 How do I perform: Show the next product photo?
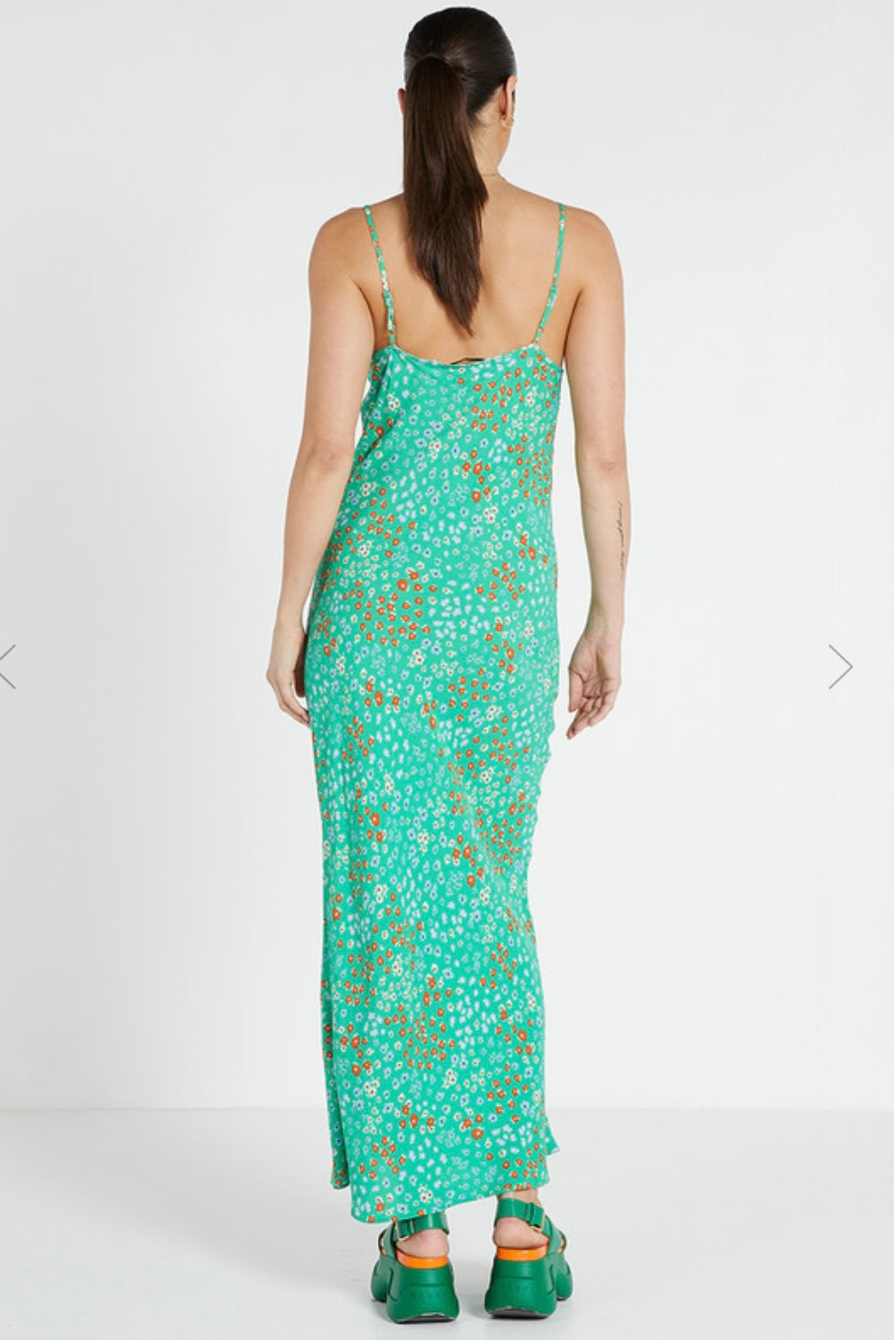coord(840,666)
